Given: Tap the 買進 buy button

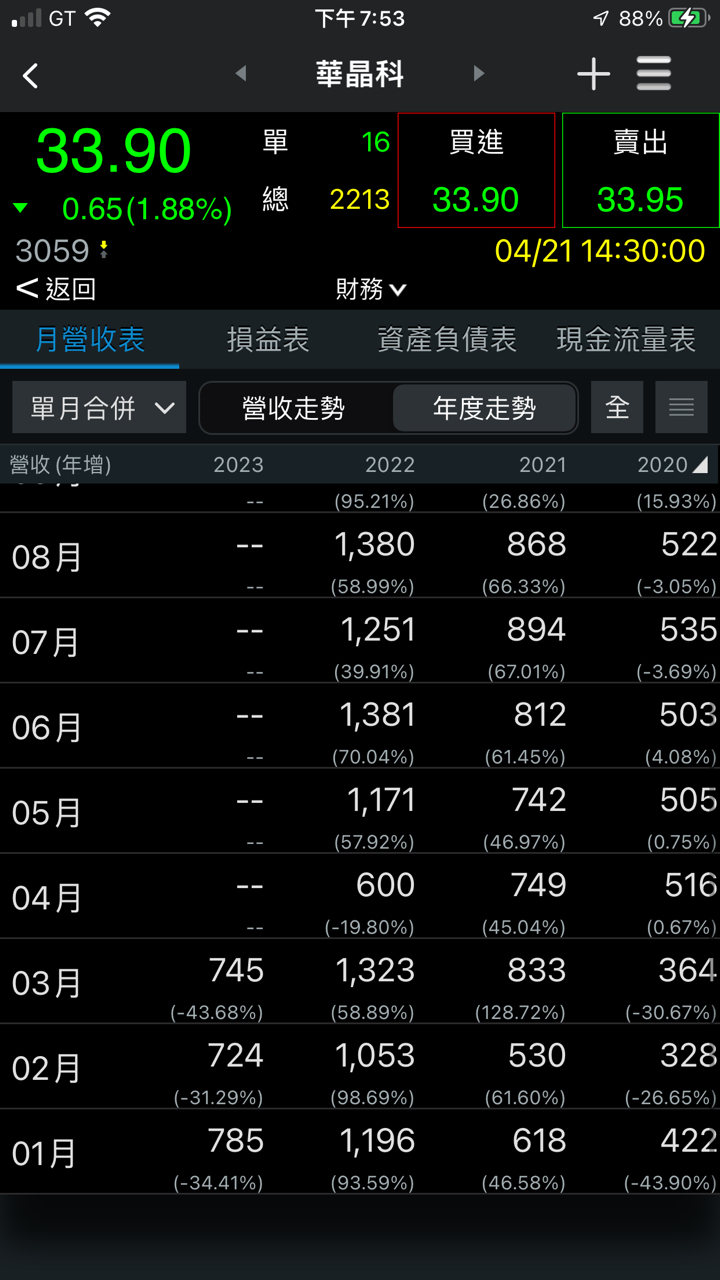Looking at the screenshot, I should coord(476,170).
